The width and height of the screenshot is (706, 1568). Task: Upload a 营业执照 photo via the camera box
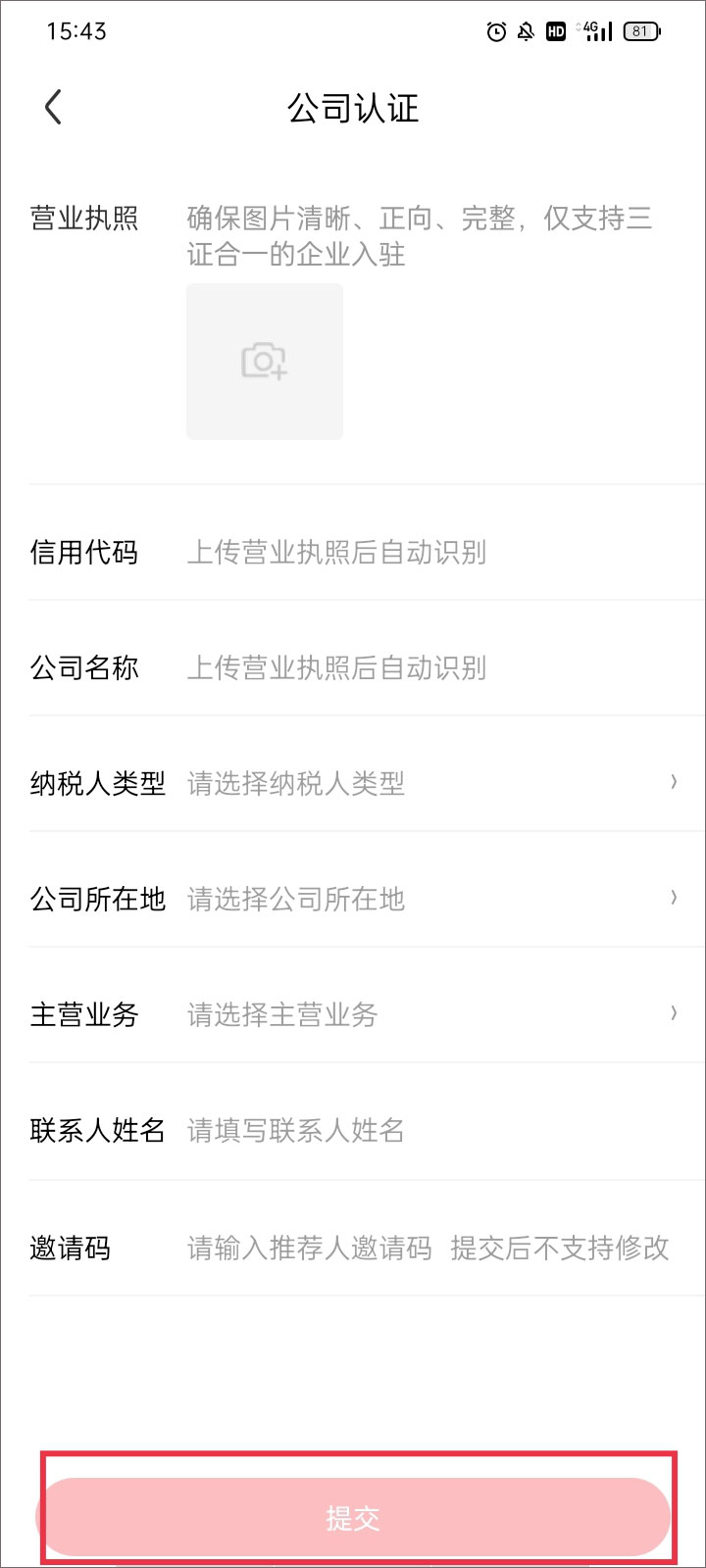pos(265,362)
